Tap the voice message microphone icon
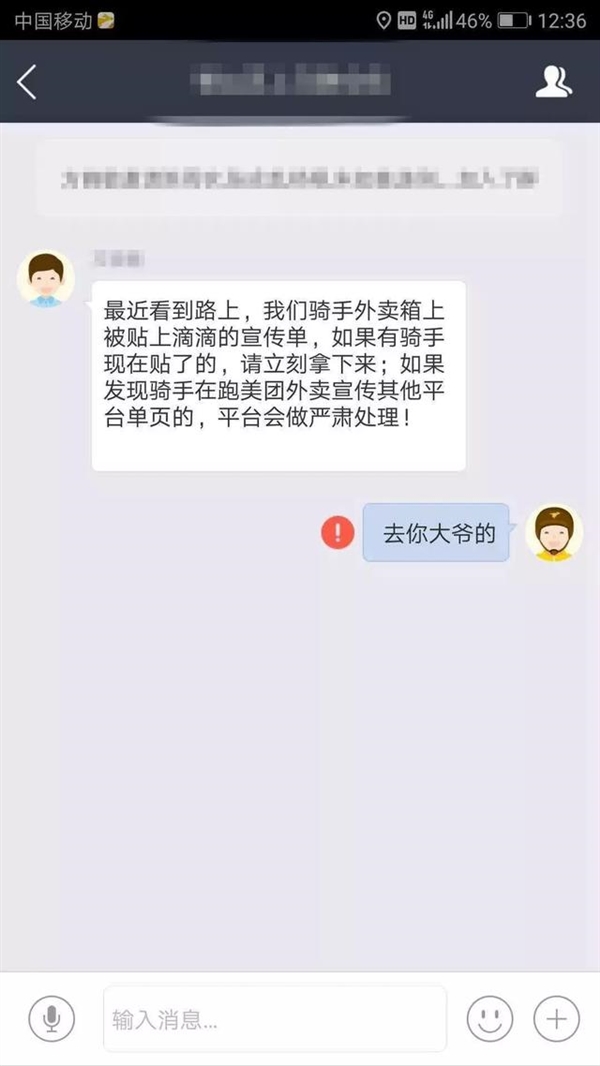The height and width of the screenshot is (1066, 600). coord(51,1019)
